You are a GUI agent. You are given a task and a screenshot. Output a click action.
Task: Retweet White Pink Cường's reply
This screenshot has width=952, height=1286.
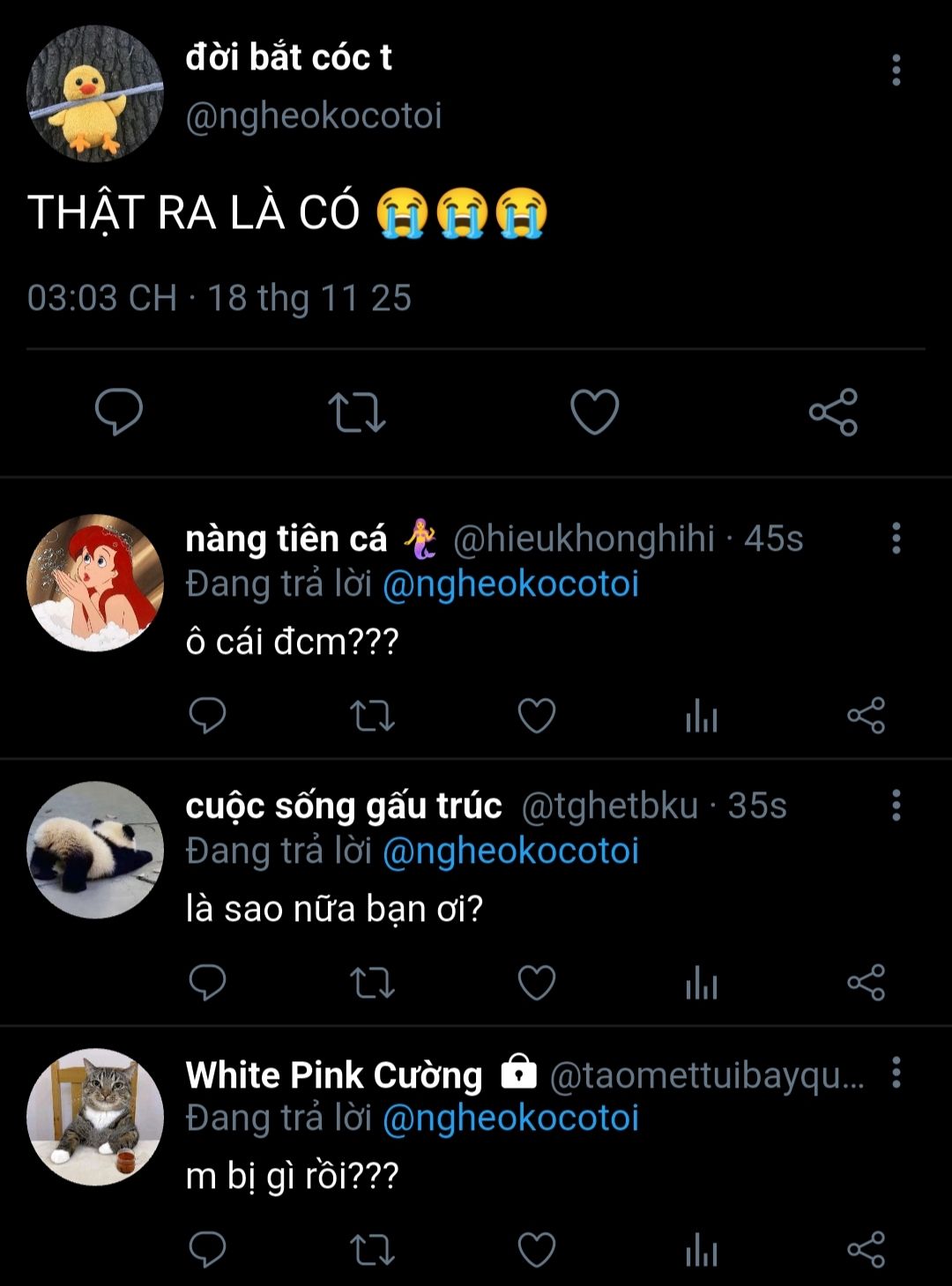point(372,1250)
